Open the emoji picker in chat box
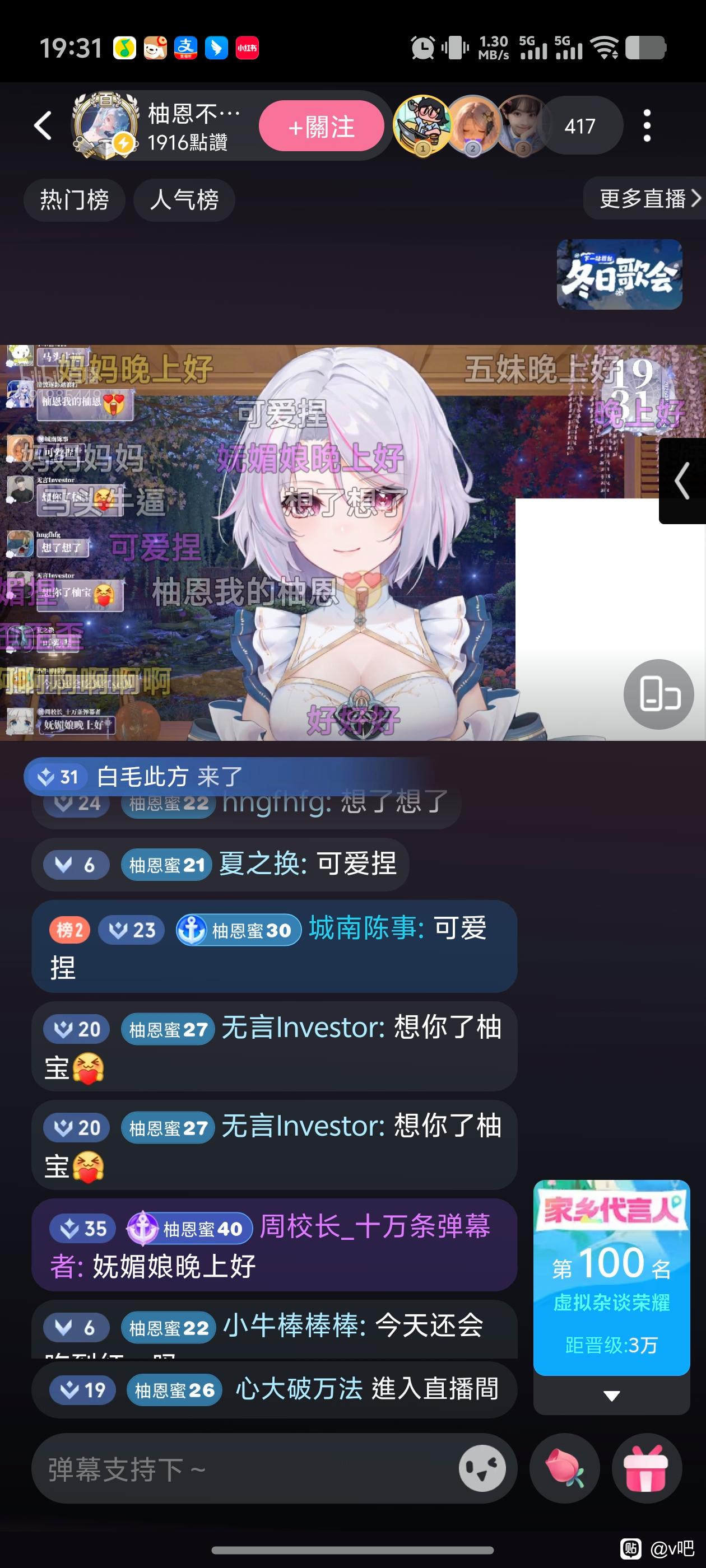The height and width of the screenshot is (1568, 706). (x=482, y=1469)
